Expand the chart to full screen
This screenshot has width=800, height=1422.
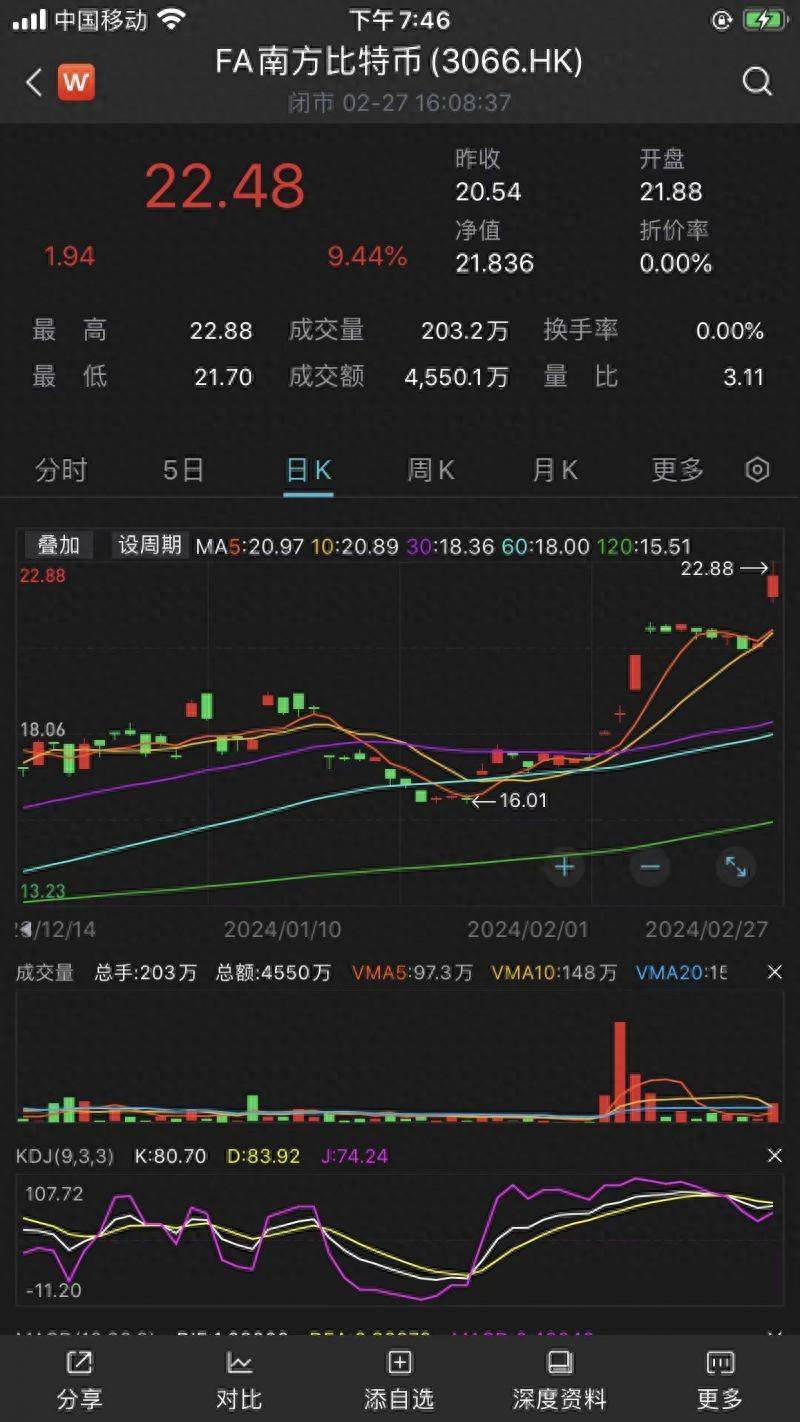click(736, 866)
